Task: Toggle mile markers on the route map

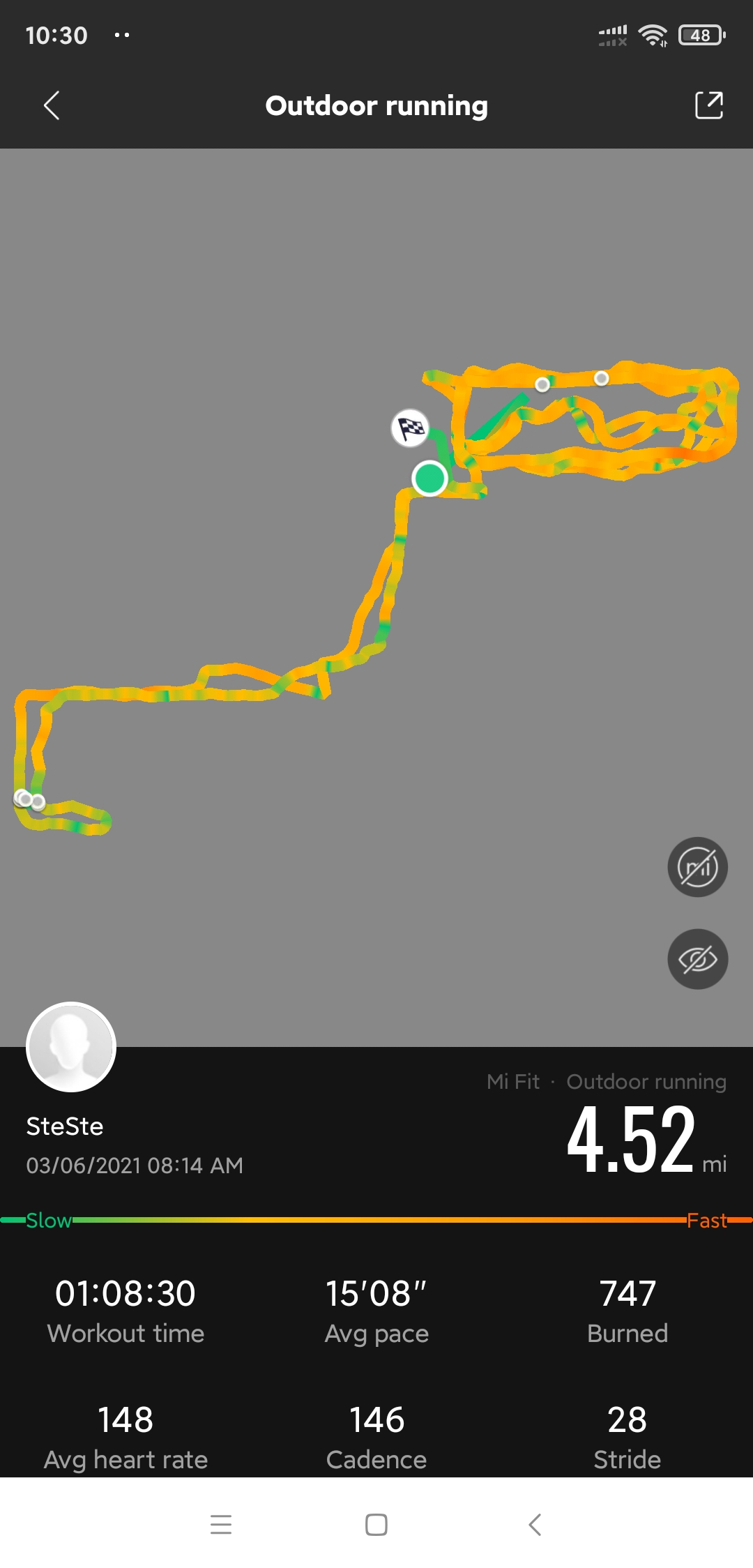Action: (698, 867)
